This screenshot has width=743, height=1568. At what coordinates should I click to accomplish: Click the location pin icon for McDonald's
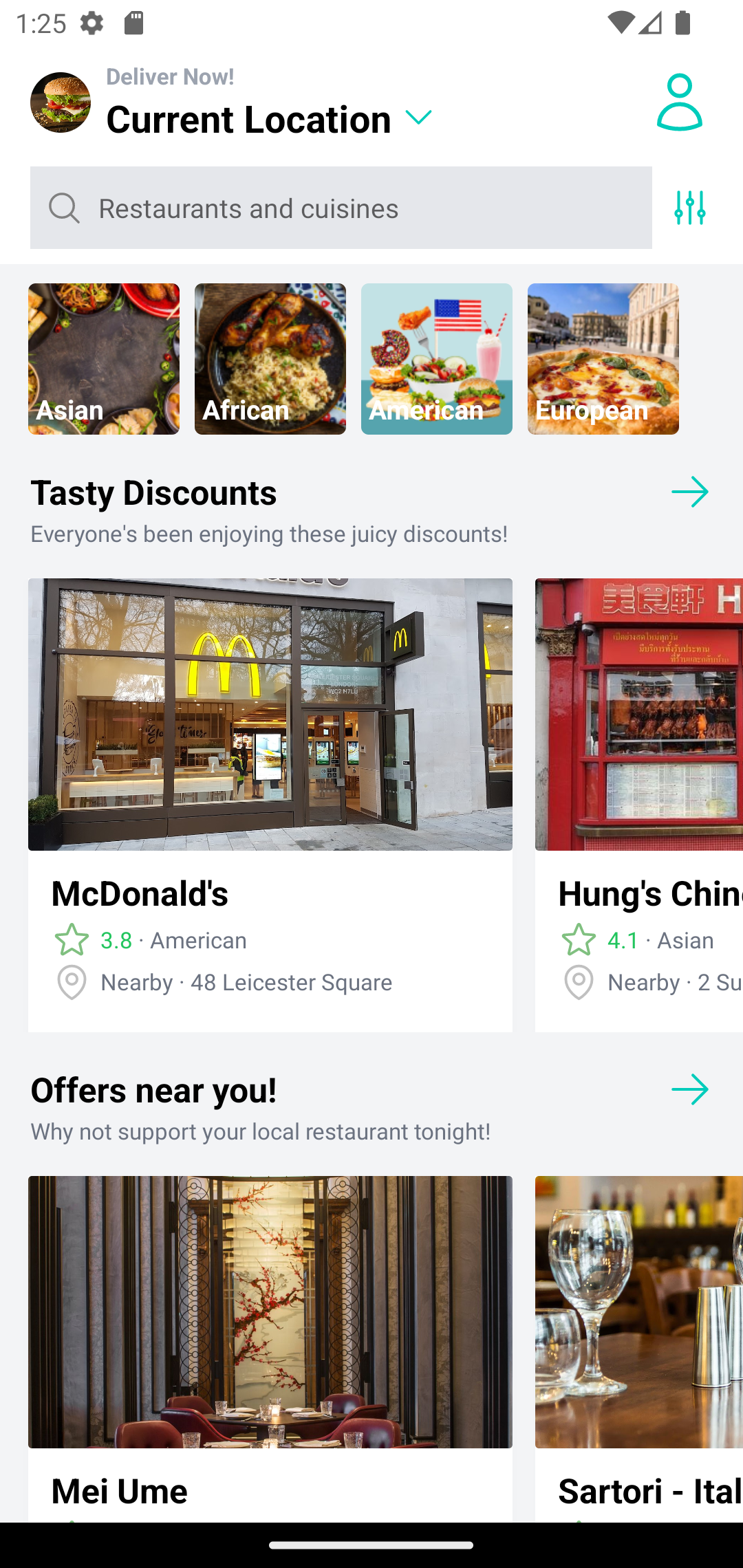72,983
